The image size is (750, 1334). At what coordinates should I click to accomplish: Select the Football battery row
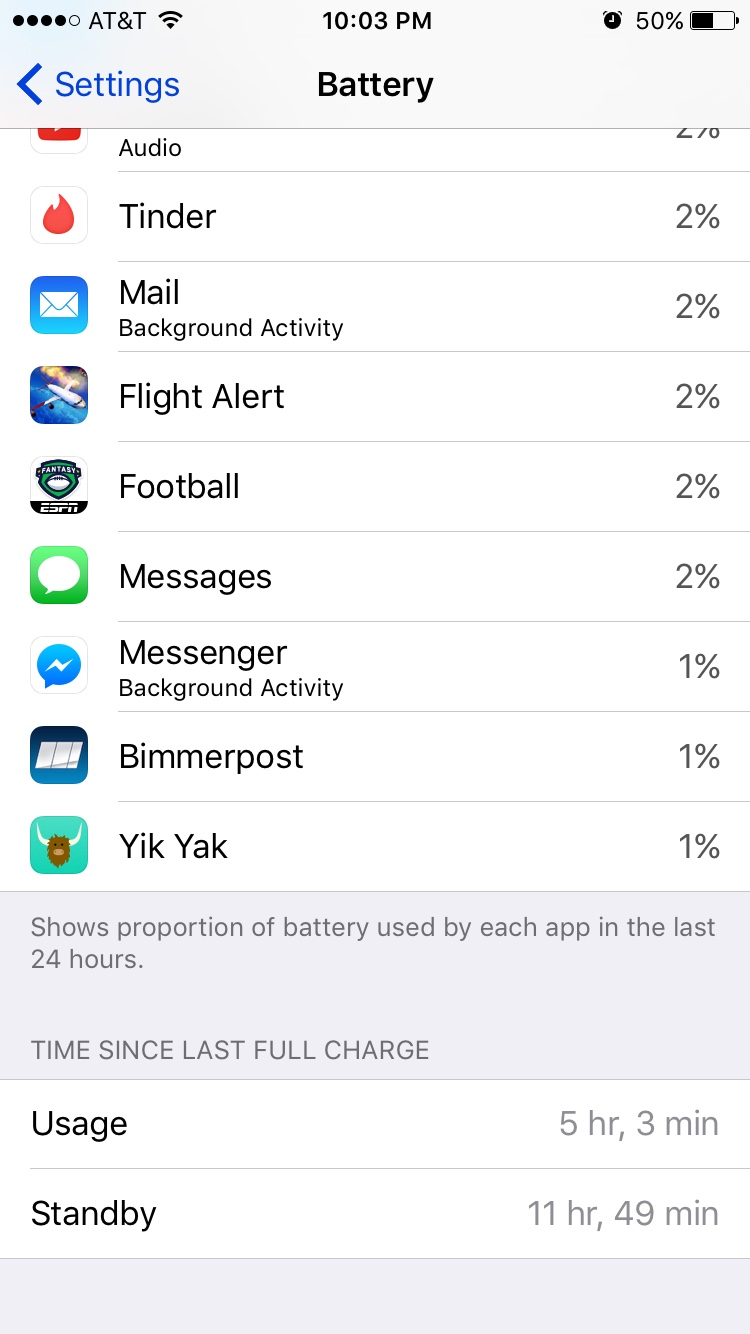375,487
